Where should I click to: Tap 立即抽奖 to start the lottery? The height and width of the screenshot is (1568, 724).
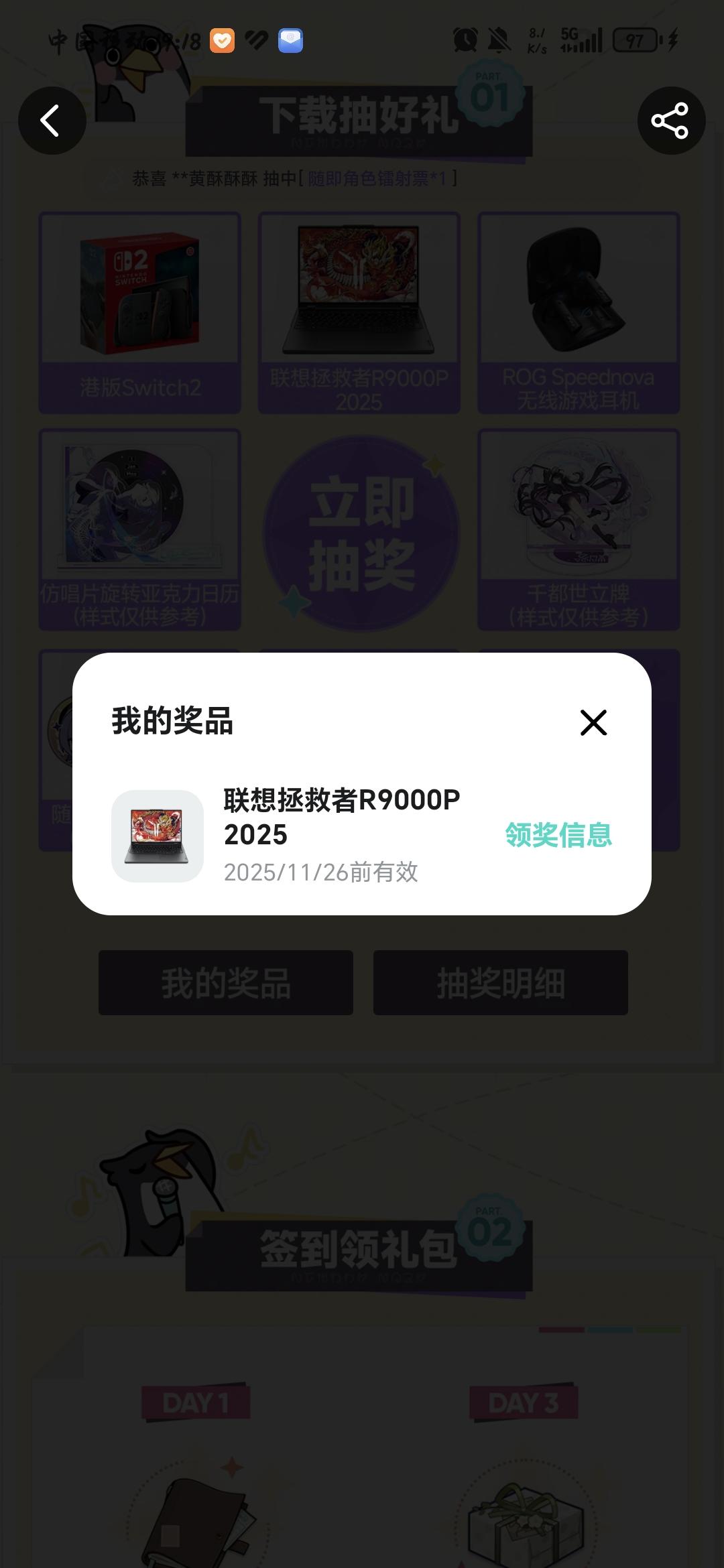click(362, 529)
